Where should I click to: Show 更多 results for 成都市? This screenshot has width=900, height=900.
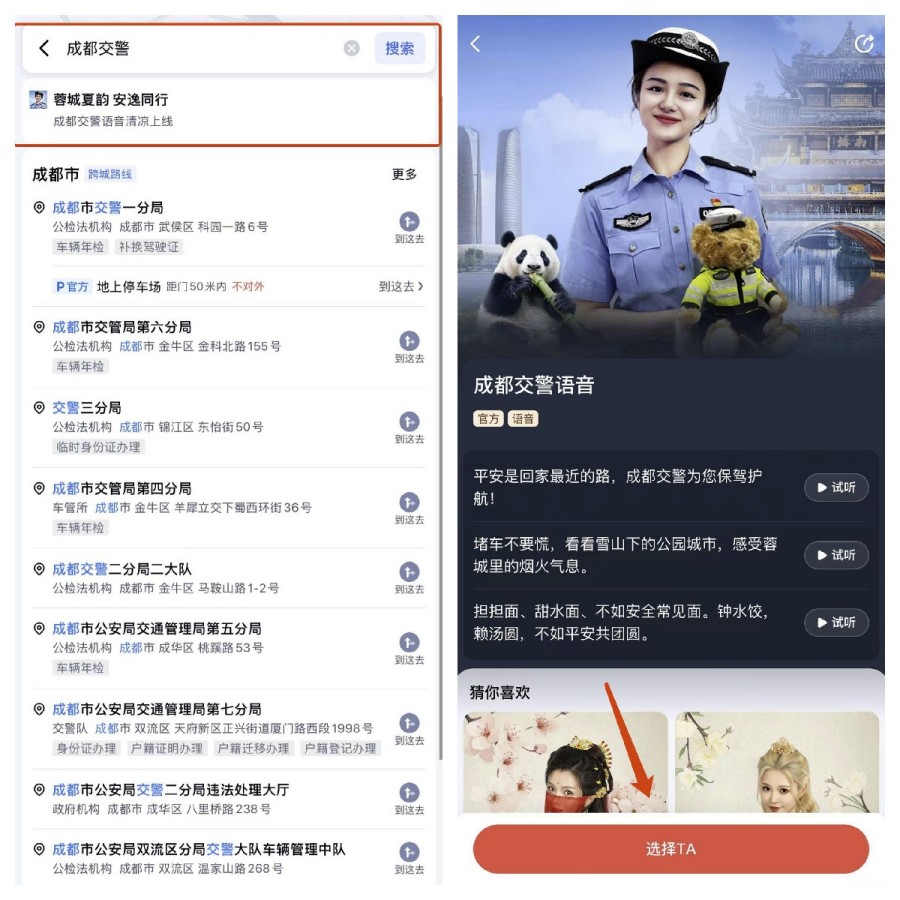pyautogui.click(x=404, y=174)
